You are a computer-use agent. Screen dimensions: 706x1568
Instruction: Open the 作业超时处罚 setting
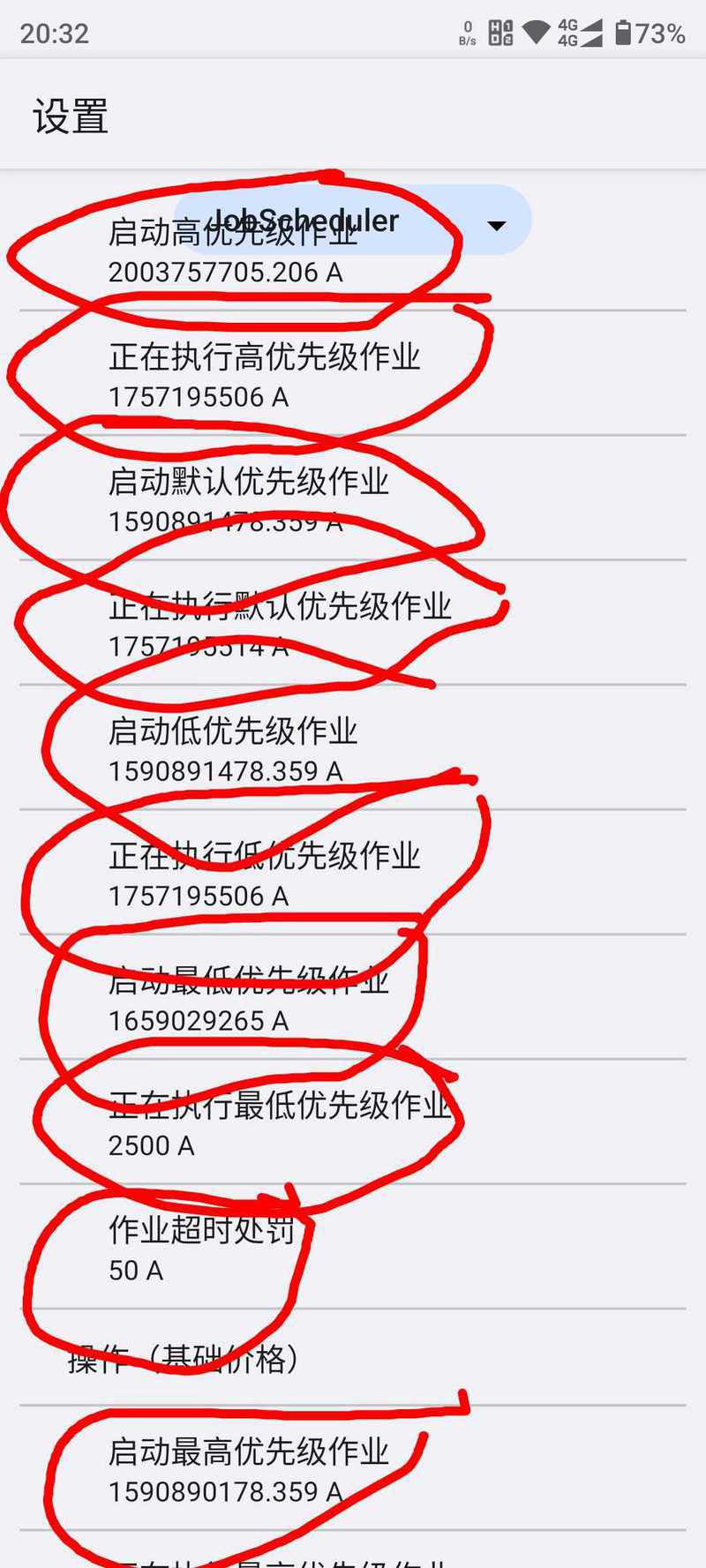pyautogui.click(x=353, y=1247)
